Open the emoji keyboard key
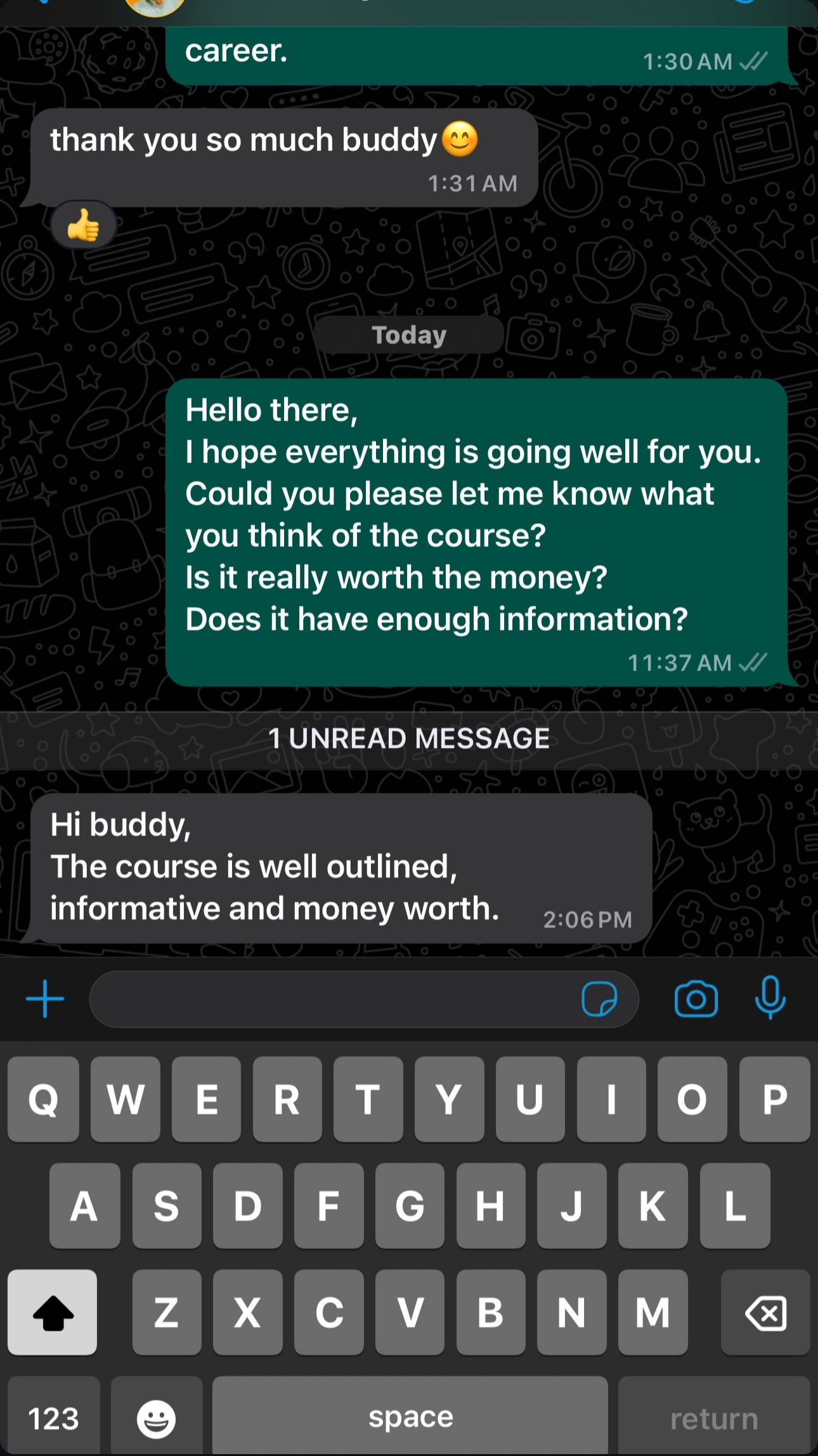818x1456 pixels. point(156,1418)
